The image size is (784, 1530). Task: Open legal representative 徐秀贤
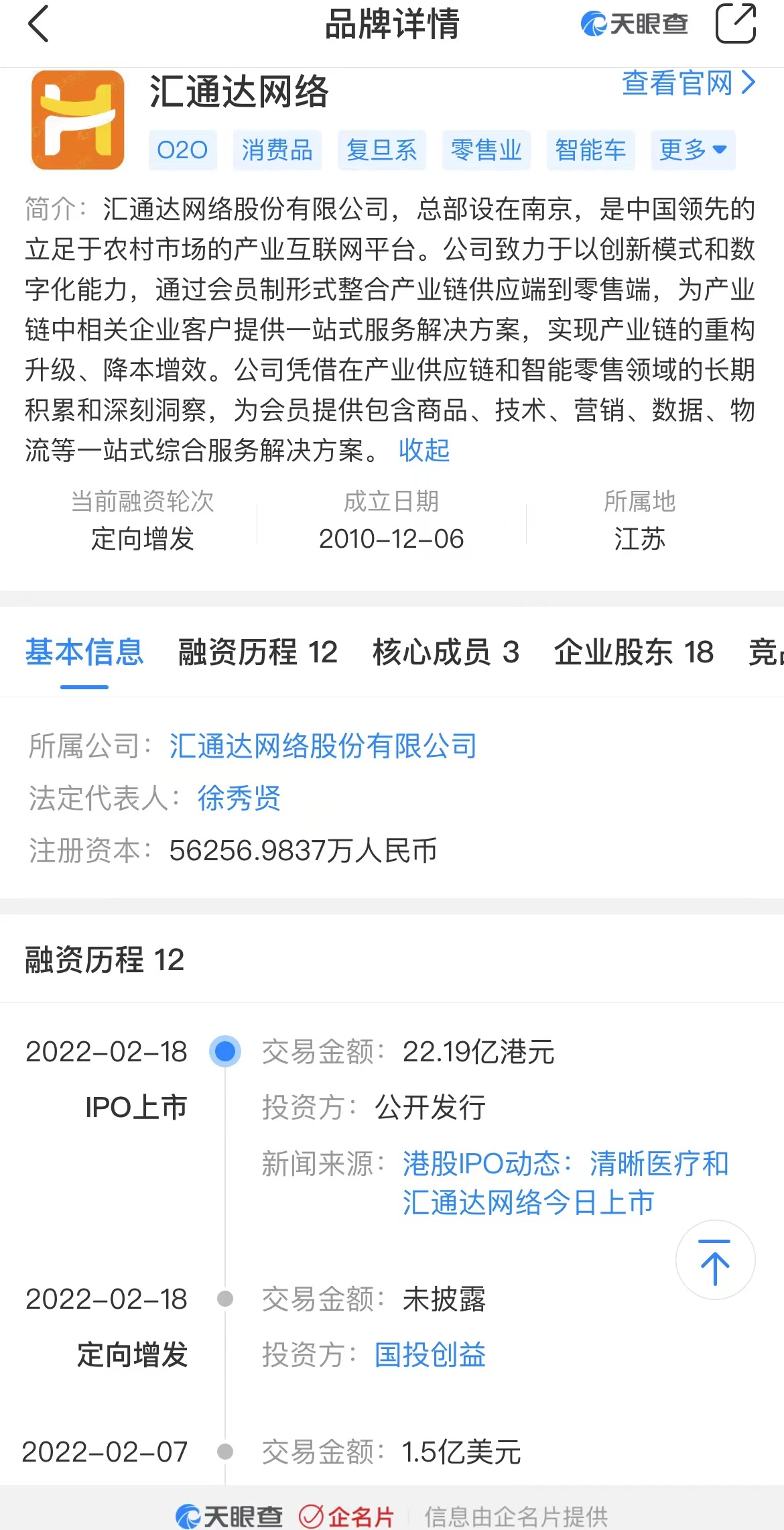point(239,798)
